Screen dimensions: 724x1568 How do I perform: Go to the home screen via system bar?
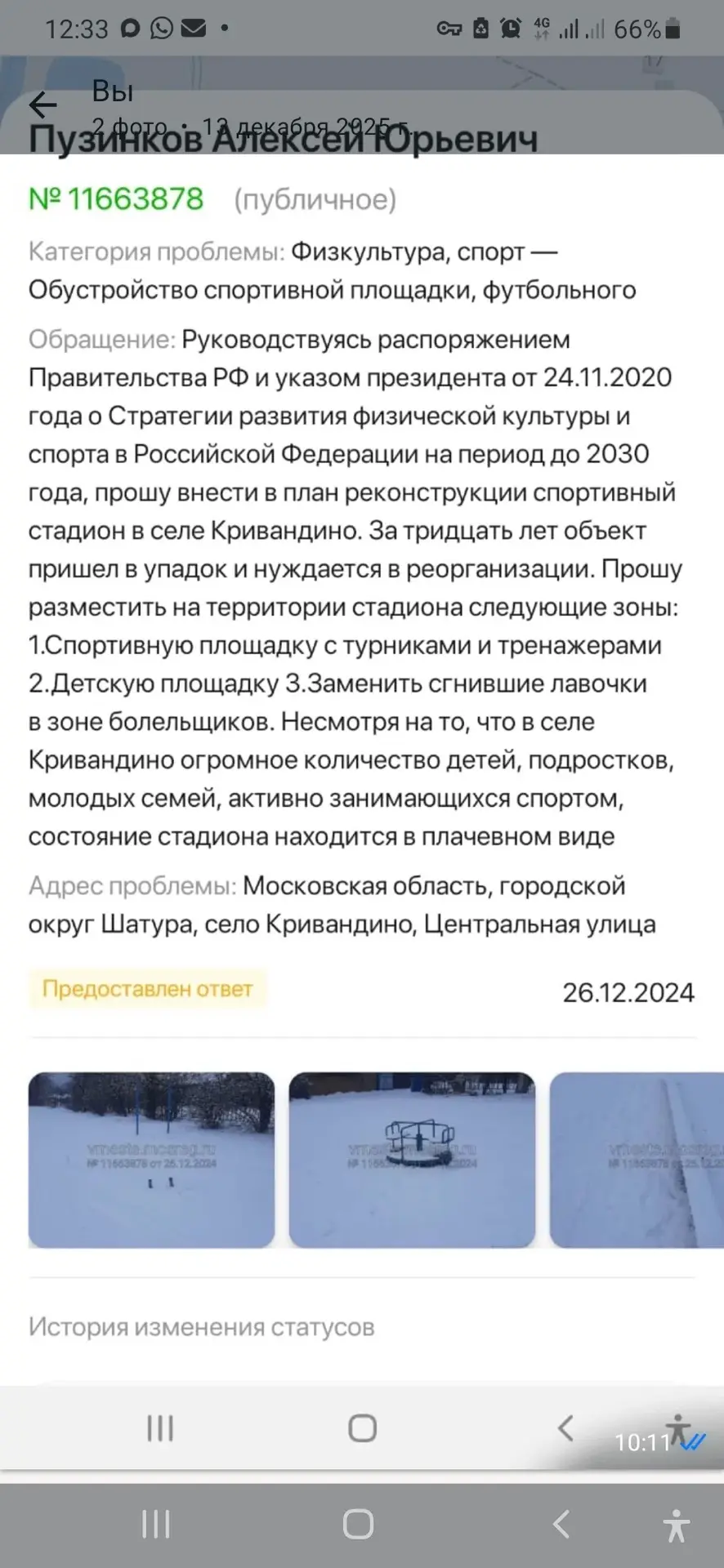tap(358, 1524)
